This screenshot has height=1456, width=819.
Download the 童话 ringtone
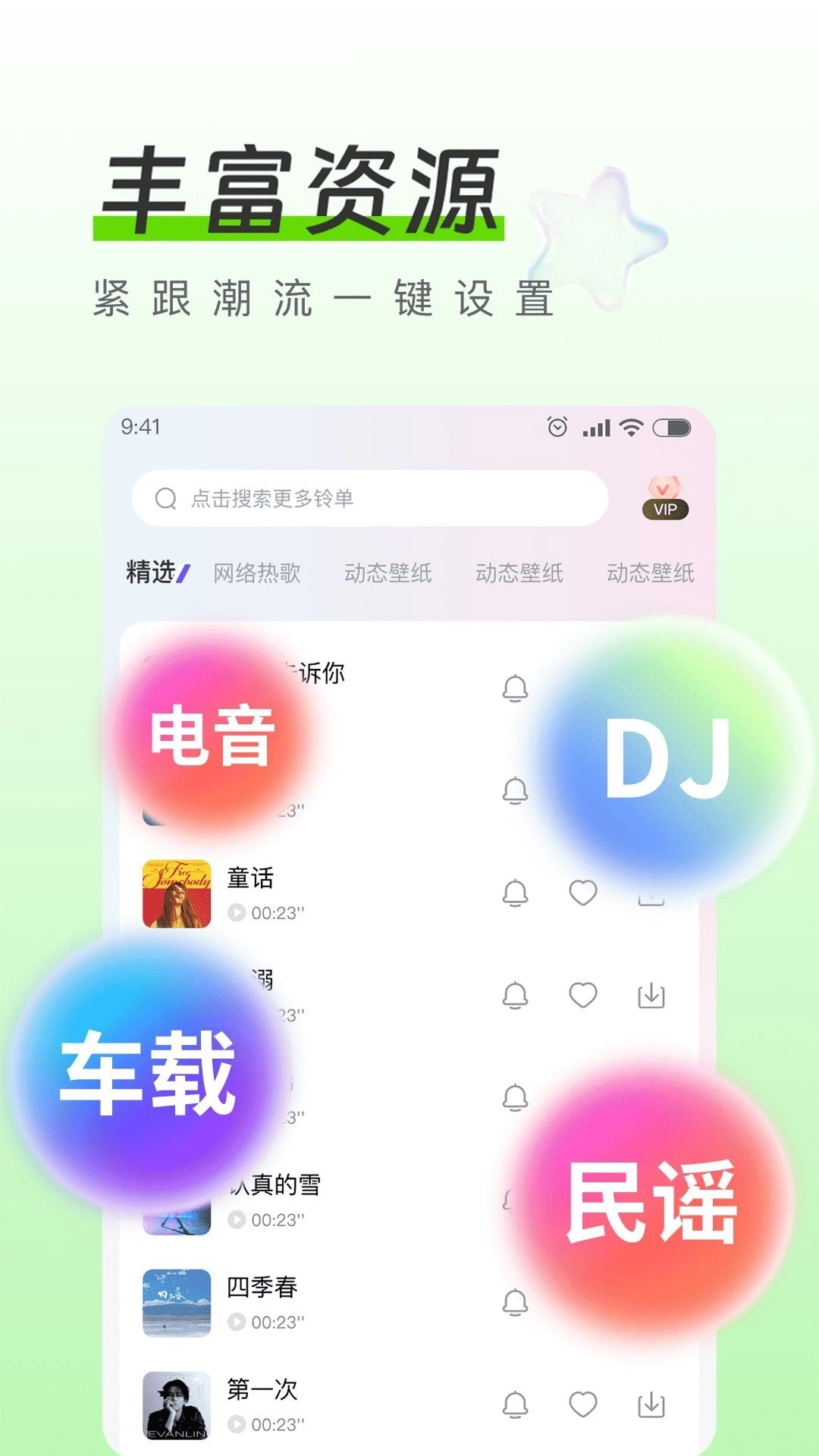pyautogui.click(x=649, y=895)
